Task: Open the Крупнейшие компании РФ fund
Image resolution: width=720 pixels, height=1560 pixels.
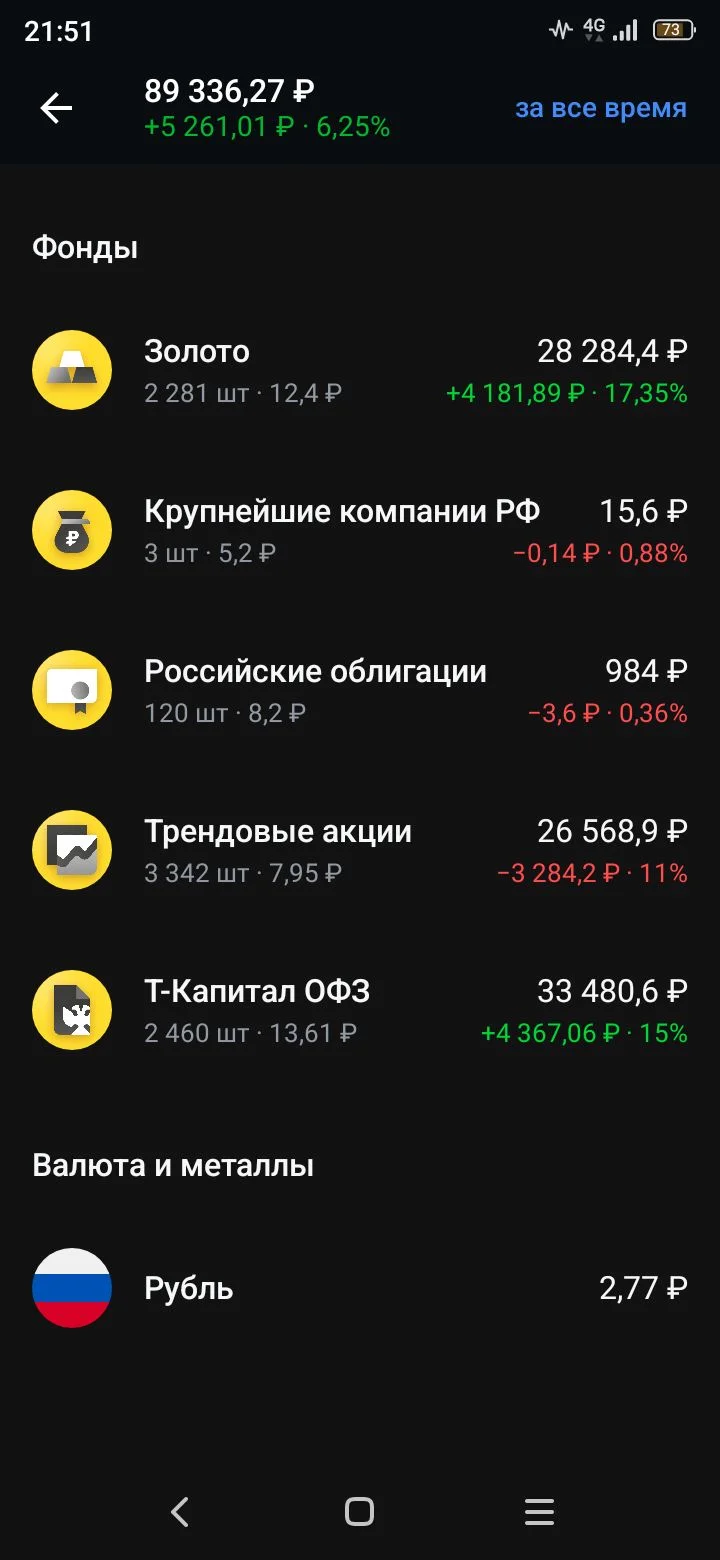Action: click(x=360, y=530)
